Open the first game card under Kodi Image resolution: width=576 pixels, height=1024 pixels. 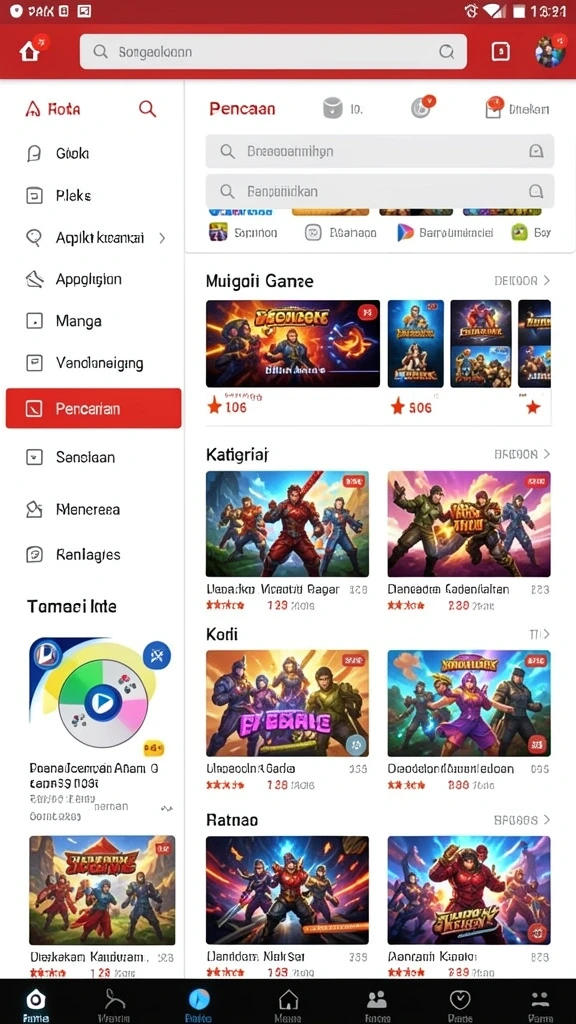(x=287, y=703)
